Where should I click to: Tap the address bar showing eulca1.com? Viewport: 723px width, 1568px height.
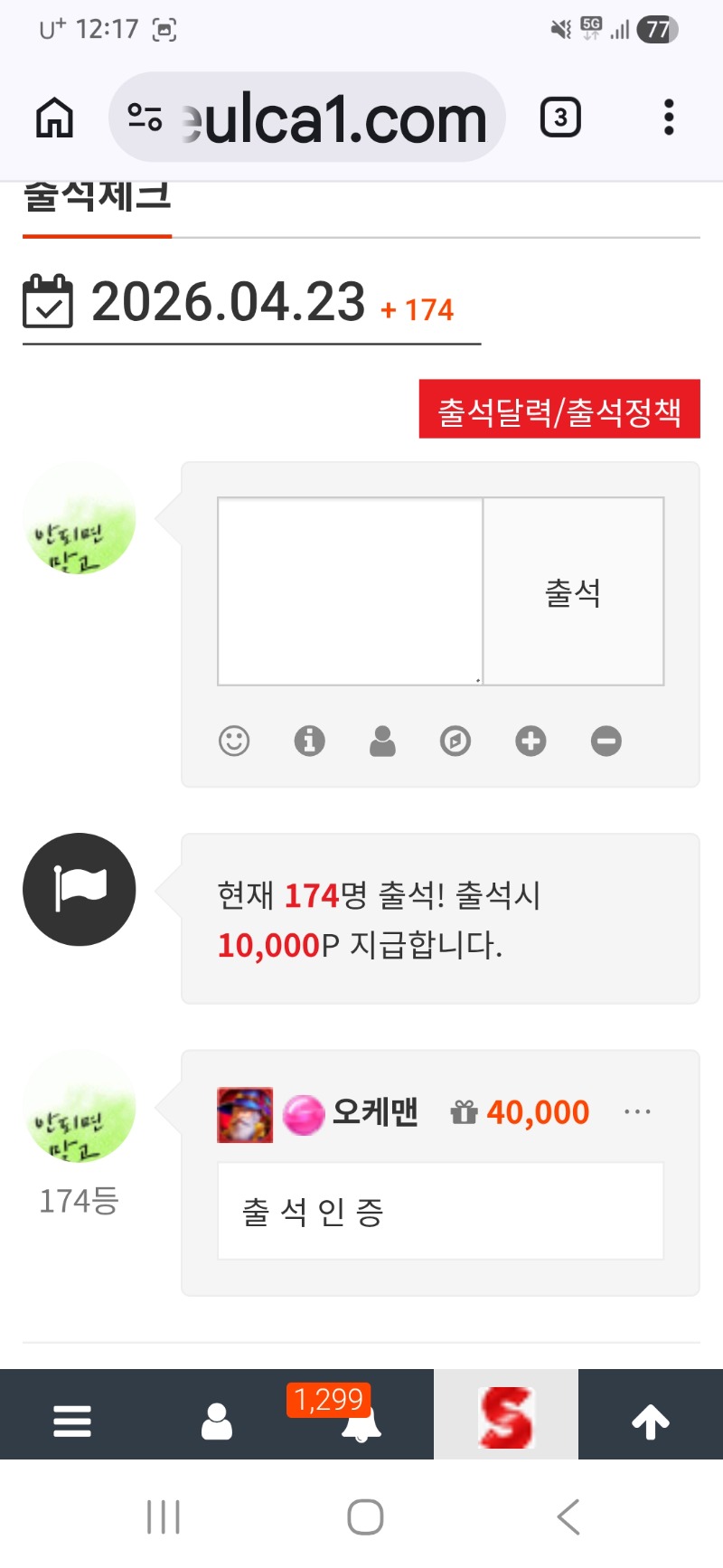click(x=307, y=118)
